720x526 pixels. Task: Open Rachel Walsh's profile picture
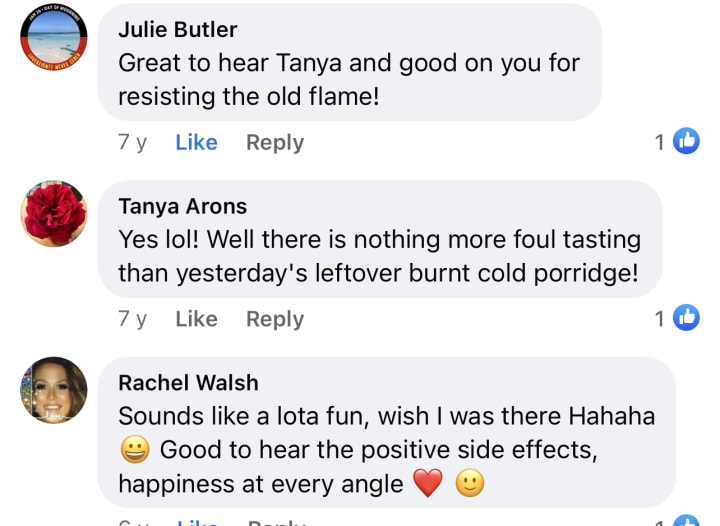click(54, 390)
